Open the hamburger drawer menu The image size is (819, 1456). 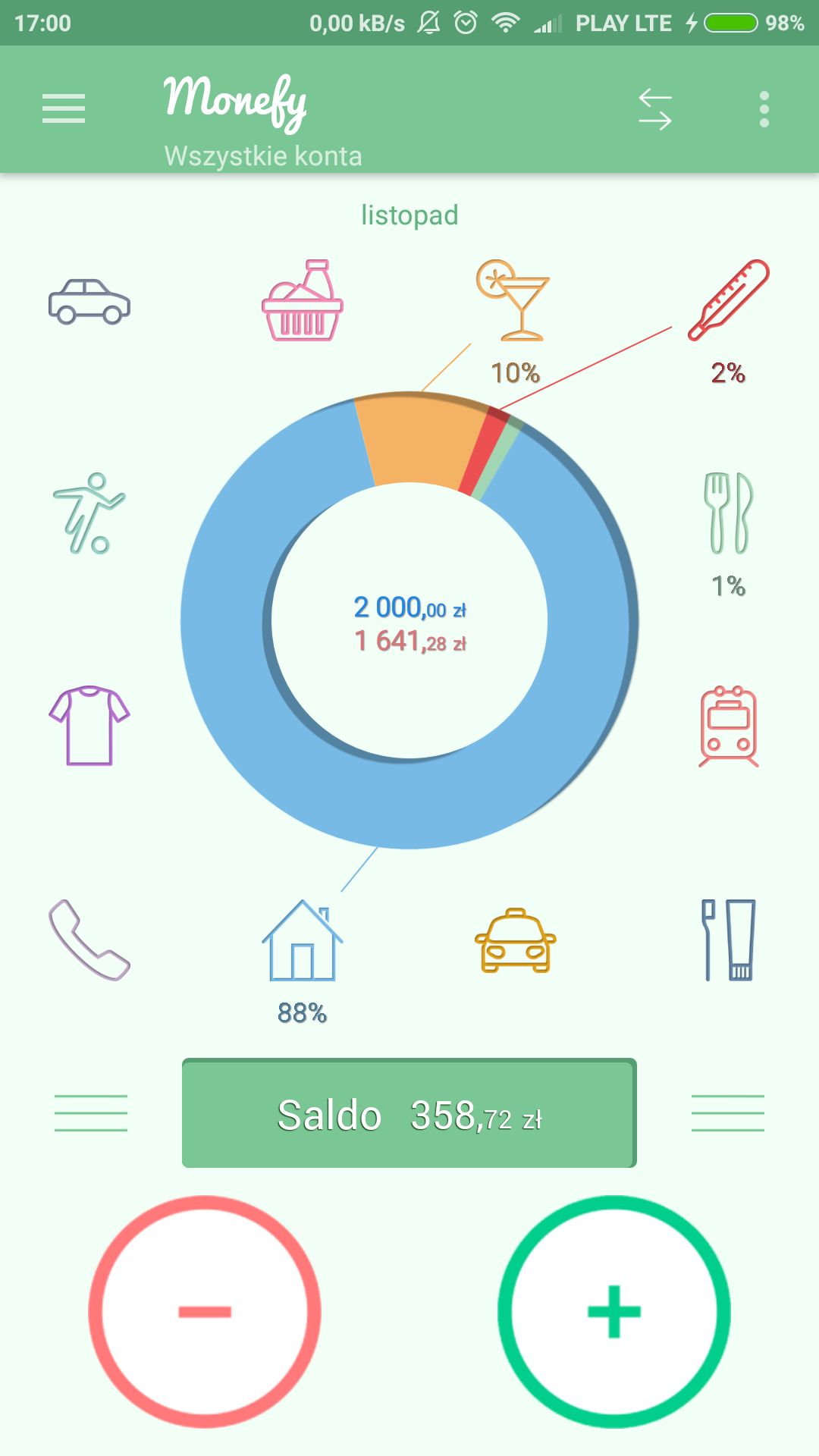64,108
